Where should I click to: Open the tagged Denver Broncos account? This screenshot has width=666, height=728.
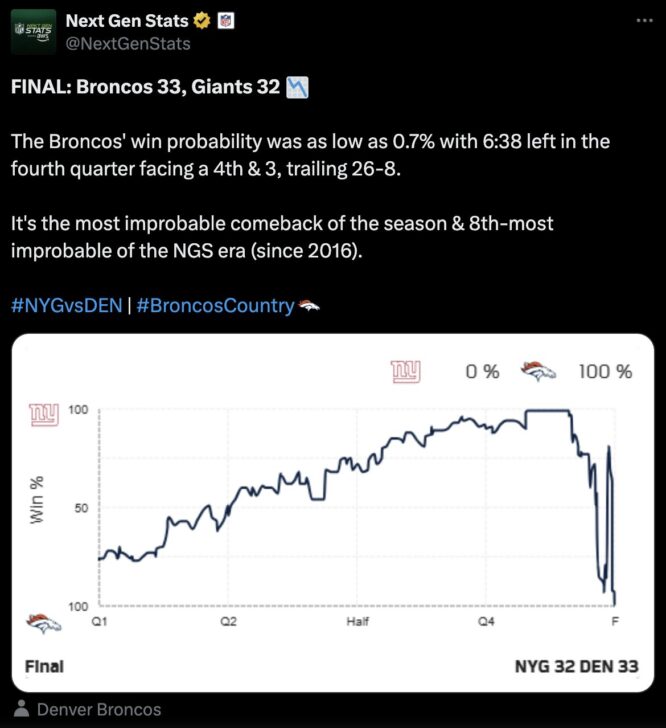98,709
